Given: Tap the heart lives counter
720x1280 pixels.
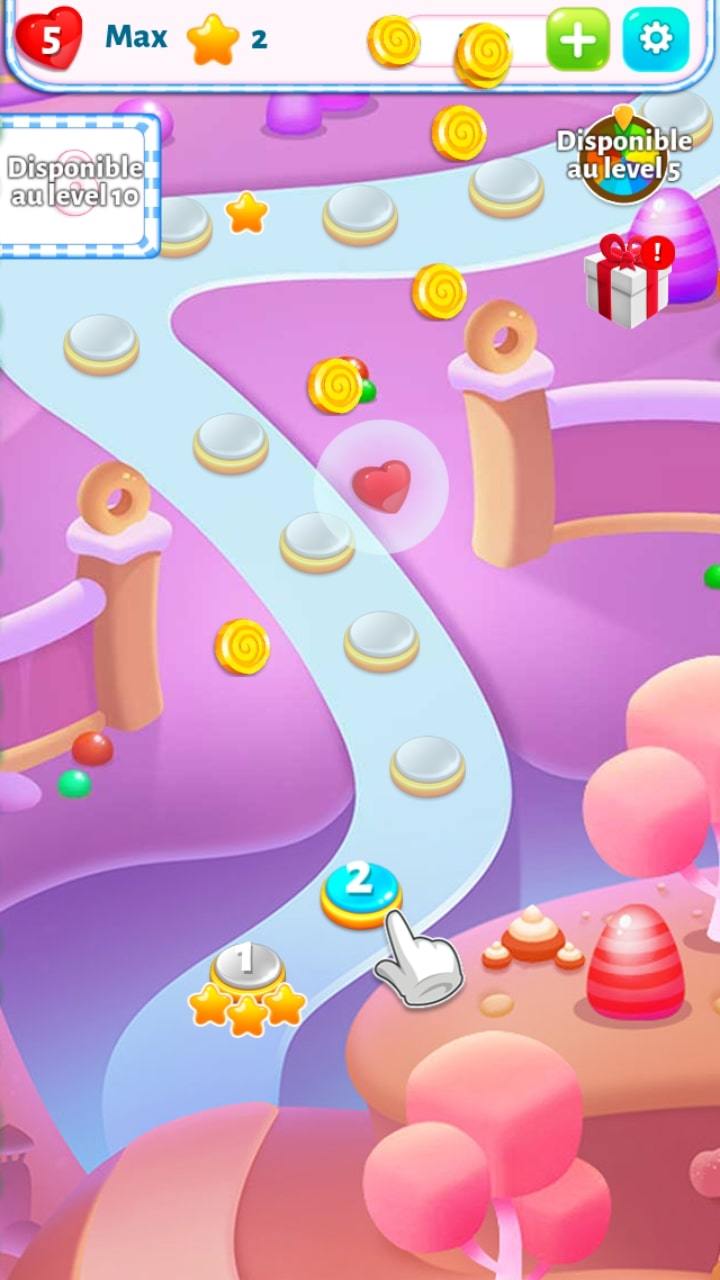Looking at the screenshot, I should click(49, 38).
